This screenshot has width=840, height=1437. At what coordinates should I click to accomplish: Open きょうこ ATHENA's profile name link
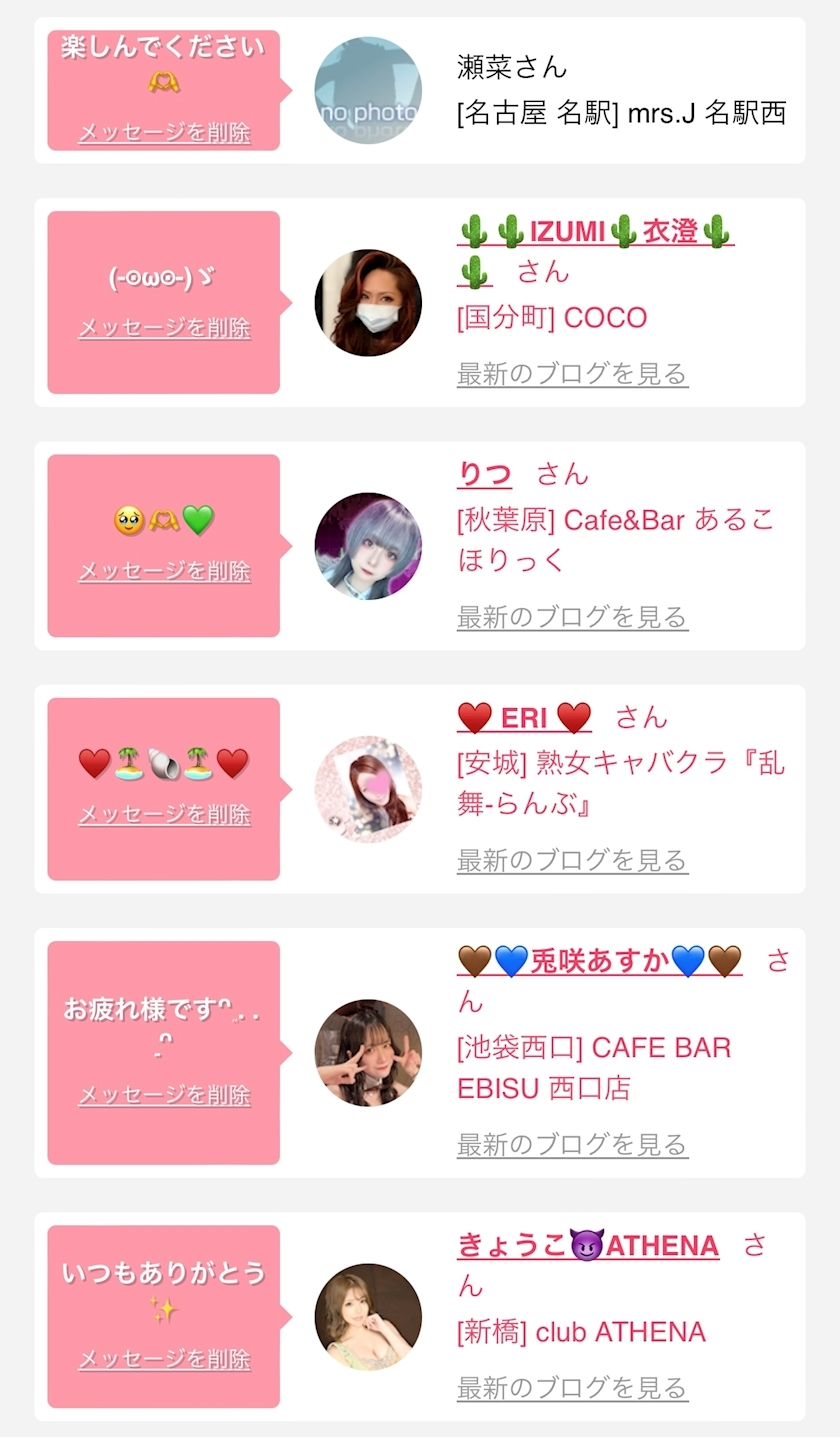[588, 1245]
